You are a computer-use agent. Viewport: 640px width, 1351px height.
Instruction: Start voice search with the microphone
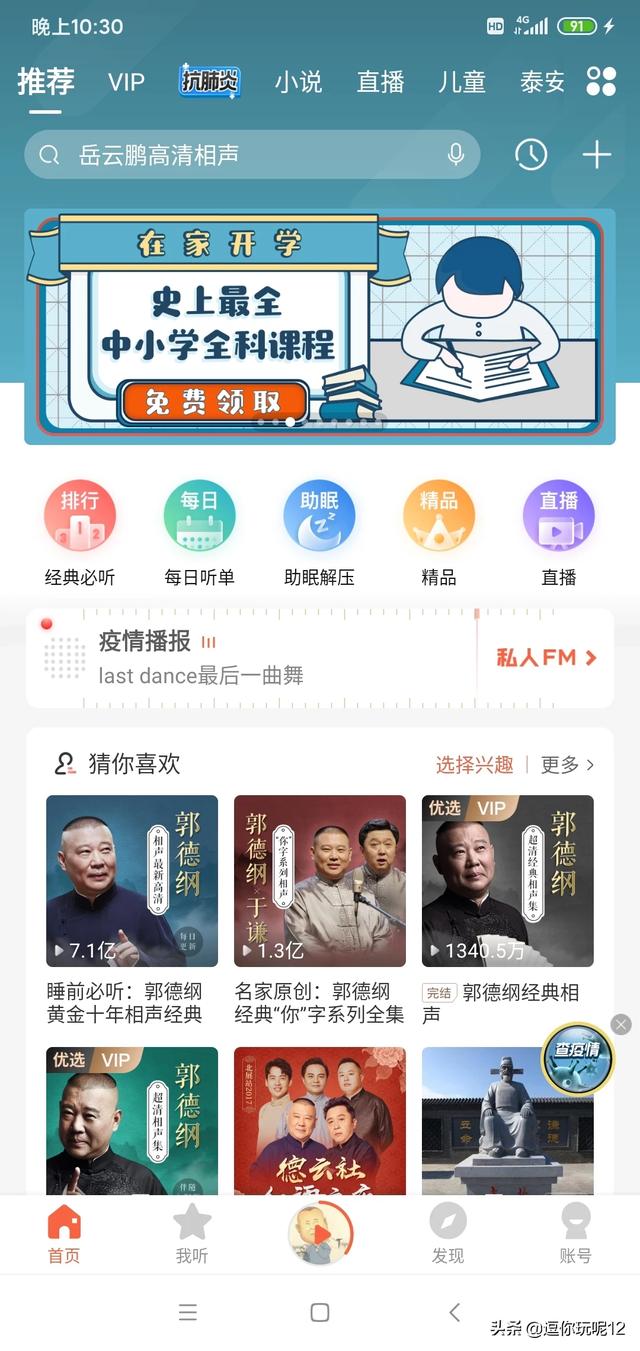point(456,155)
